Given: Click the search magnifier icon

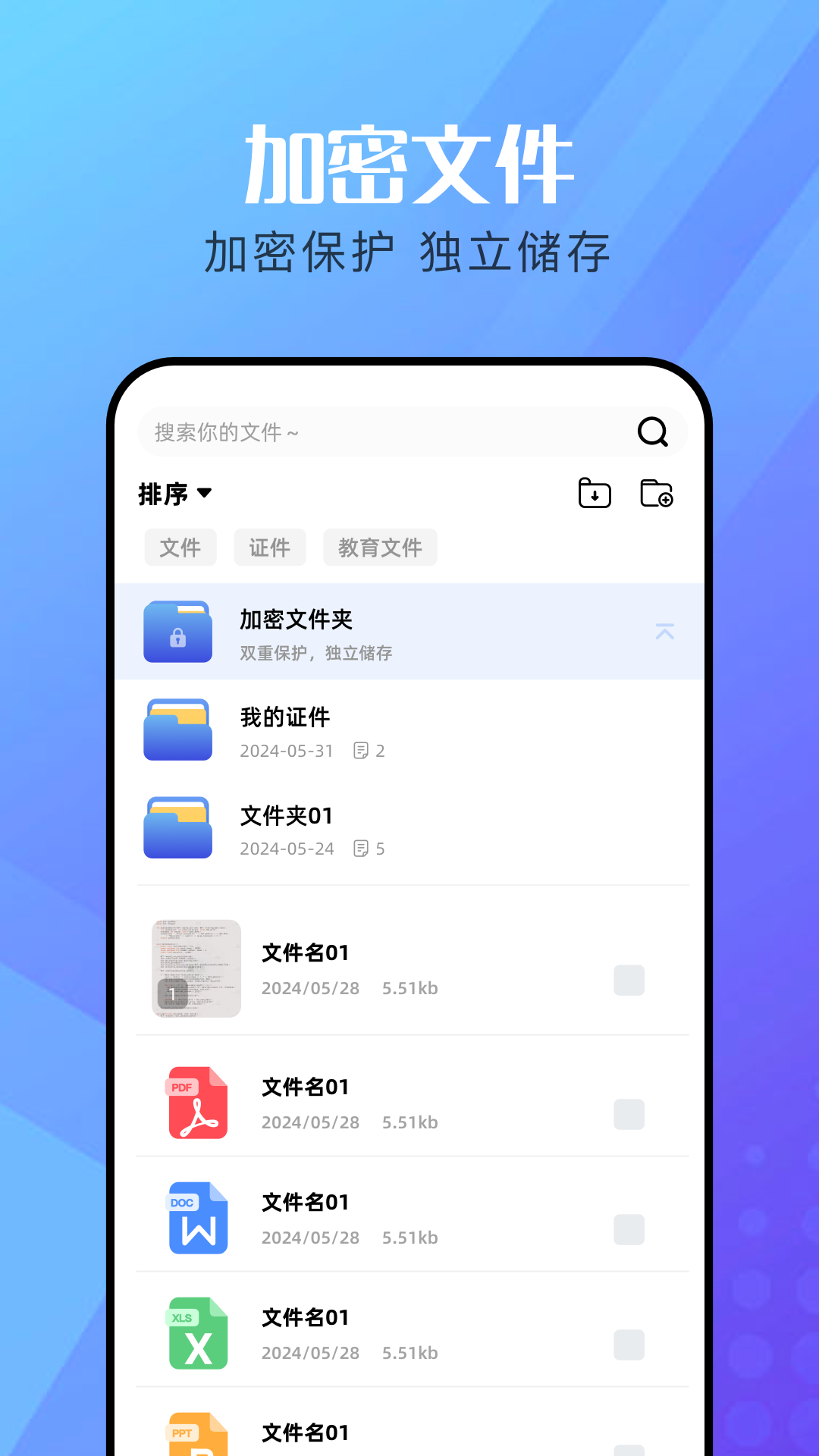Looking at the screenshot, I should (652, 432).
